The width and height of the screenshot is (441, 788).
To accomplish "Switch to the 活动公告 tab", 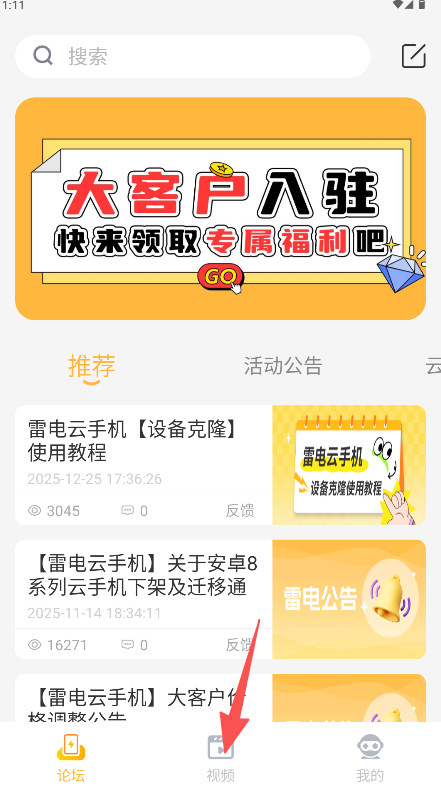I will click(283, 366).
